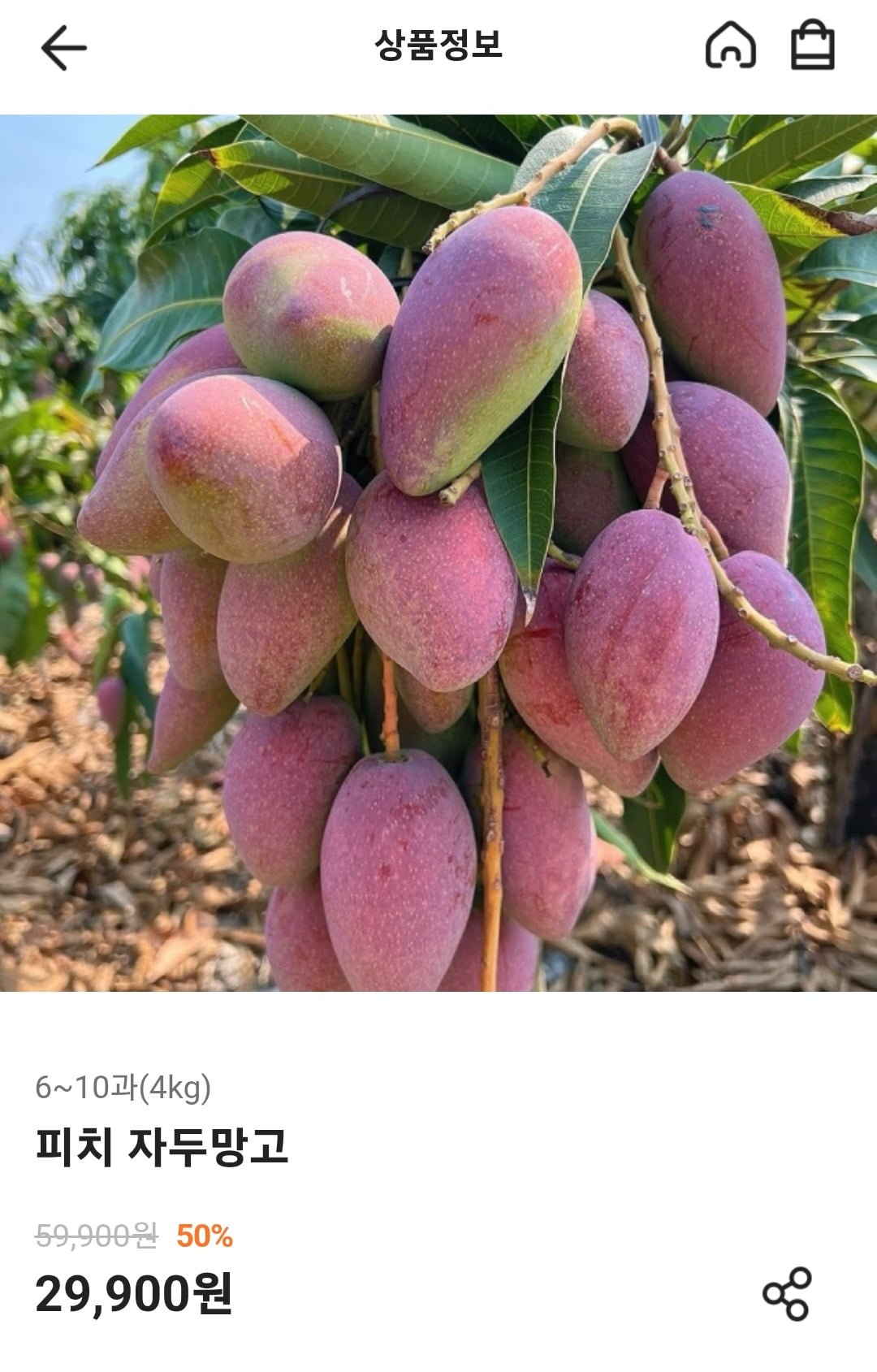Image resolution: width=877 pixels, height=1372 pixels.
Task: Open the shopping bag cart
Action: click(x=813, y=45)
